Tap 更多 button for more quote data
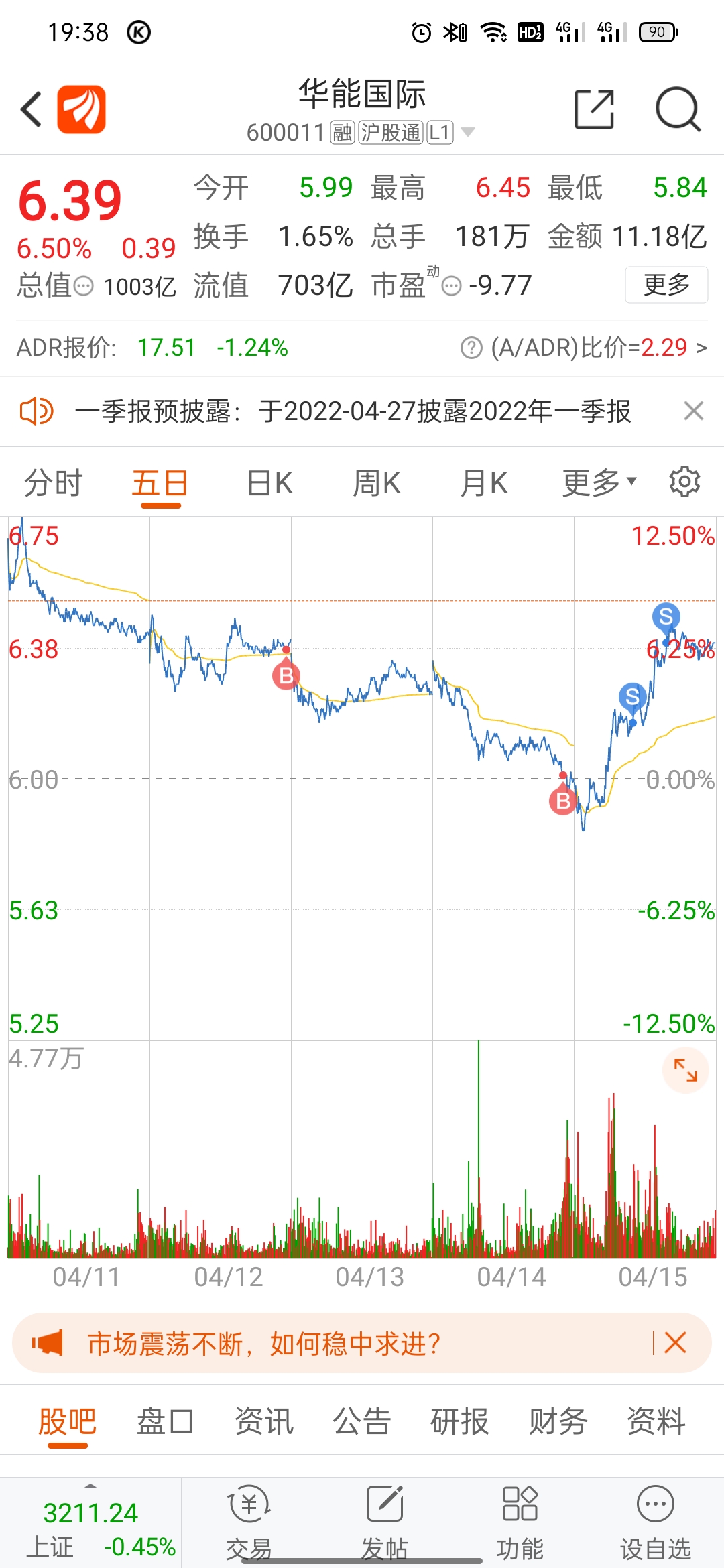The width and height of the screenshot is (724, 1568). coord(666,285)
